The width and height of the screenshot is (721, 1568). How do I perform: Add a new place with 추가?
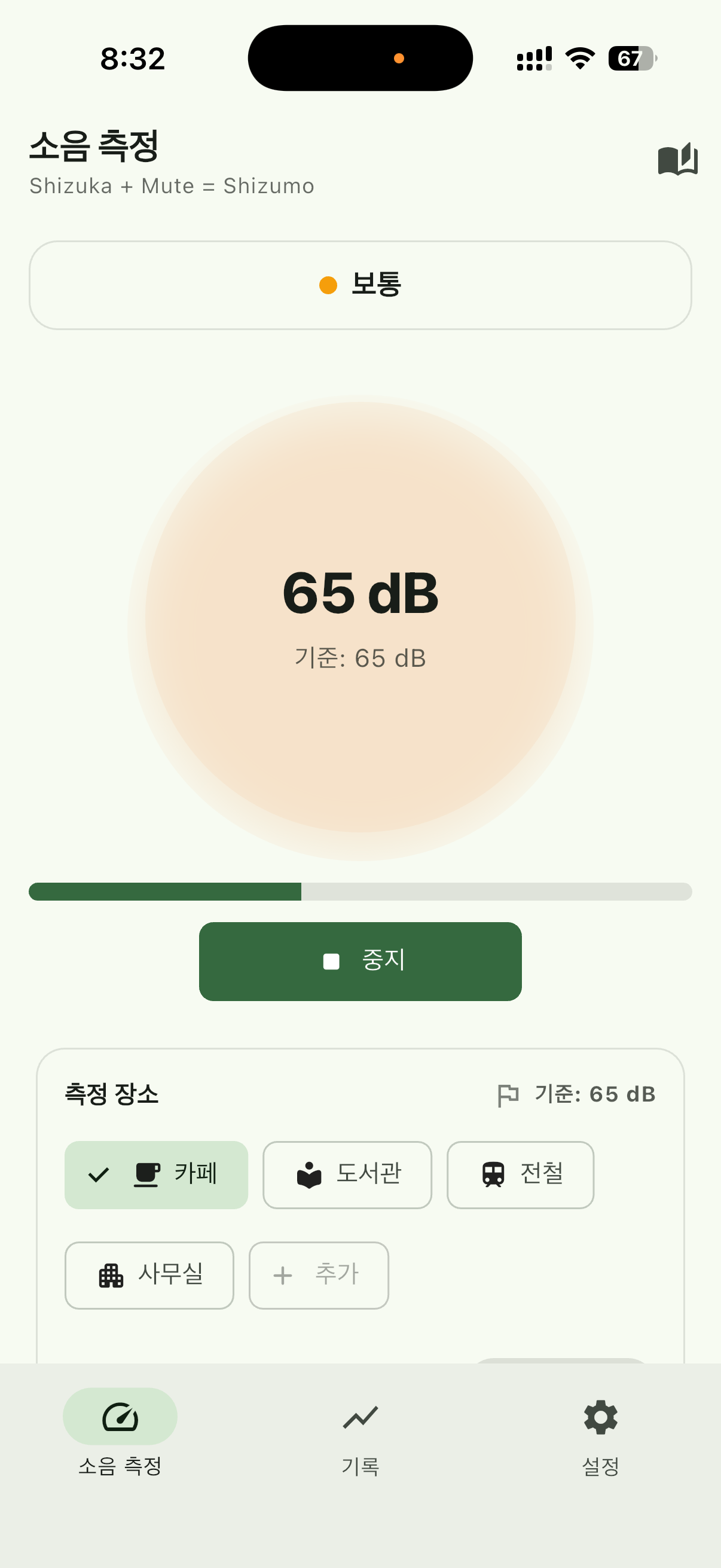318,1274
